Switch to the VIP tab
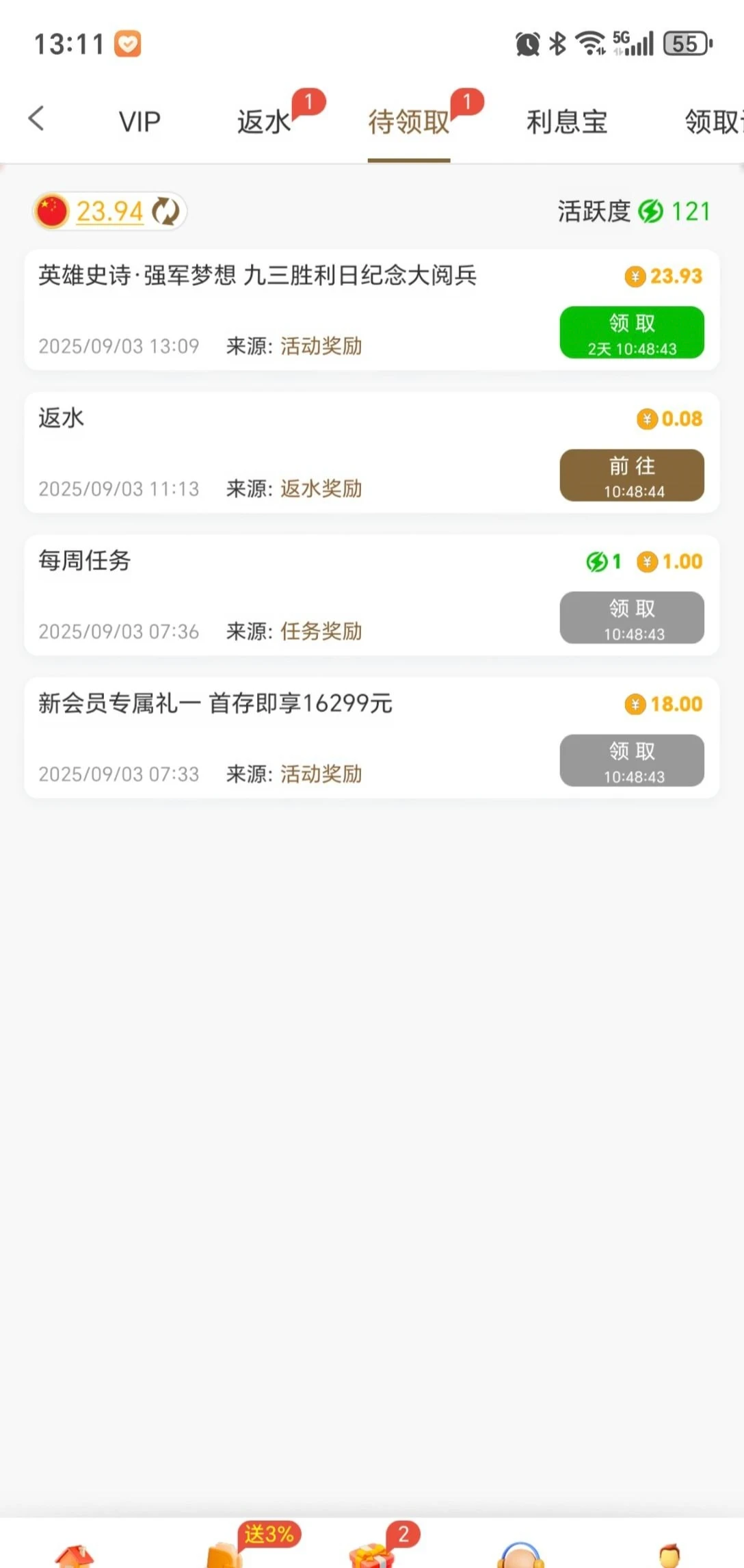The image size is (744, 1568). [139, 122]
